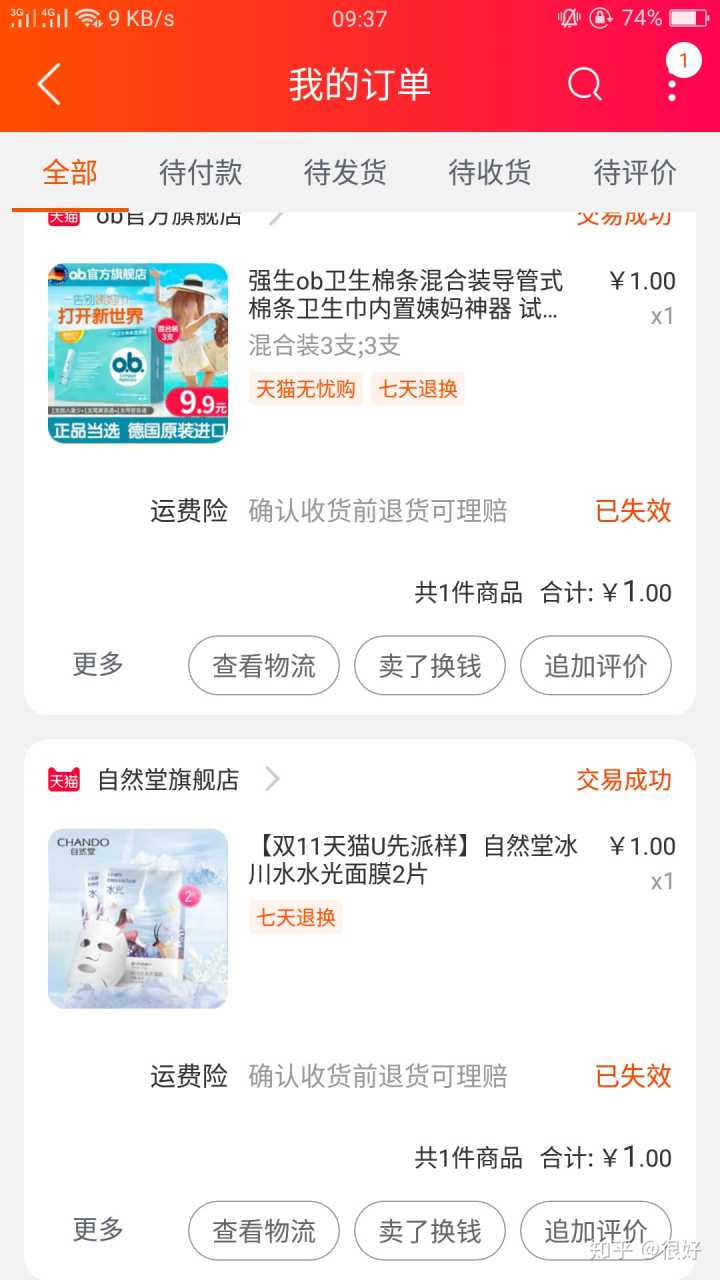This screenshot has width=720, height=1280.
Task: Open the 自然堂旗舰店 store page
Action: [x=168, y=780]
